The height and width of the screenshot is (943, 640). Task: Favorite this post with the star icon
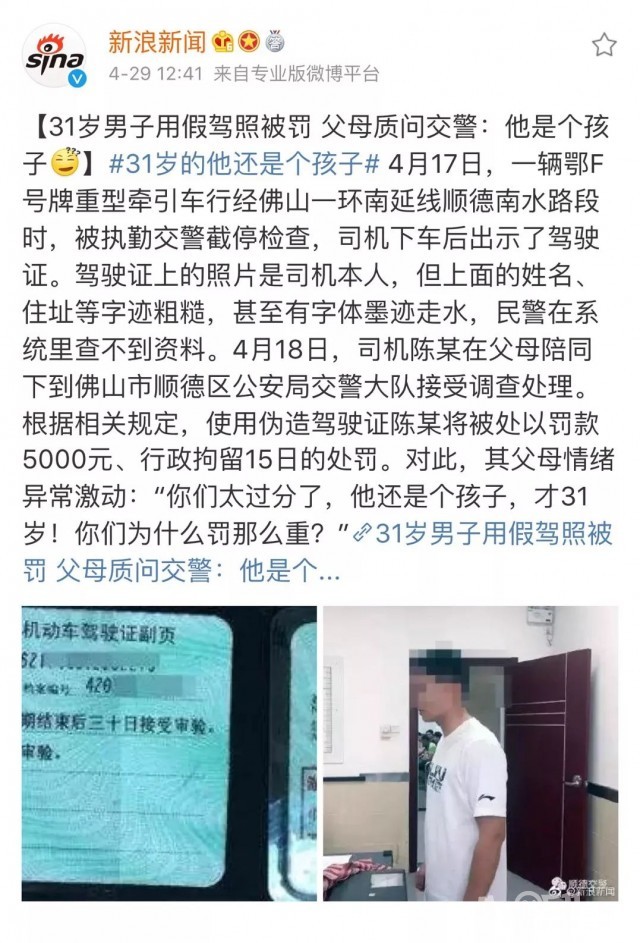point(604,44)
